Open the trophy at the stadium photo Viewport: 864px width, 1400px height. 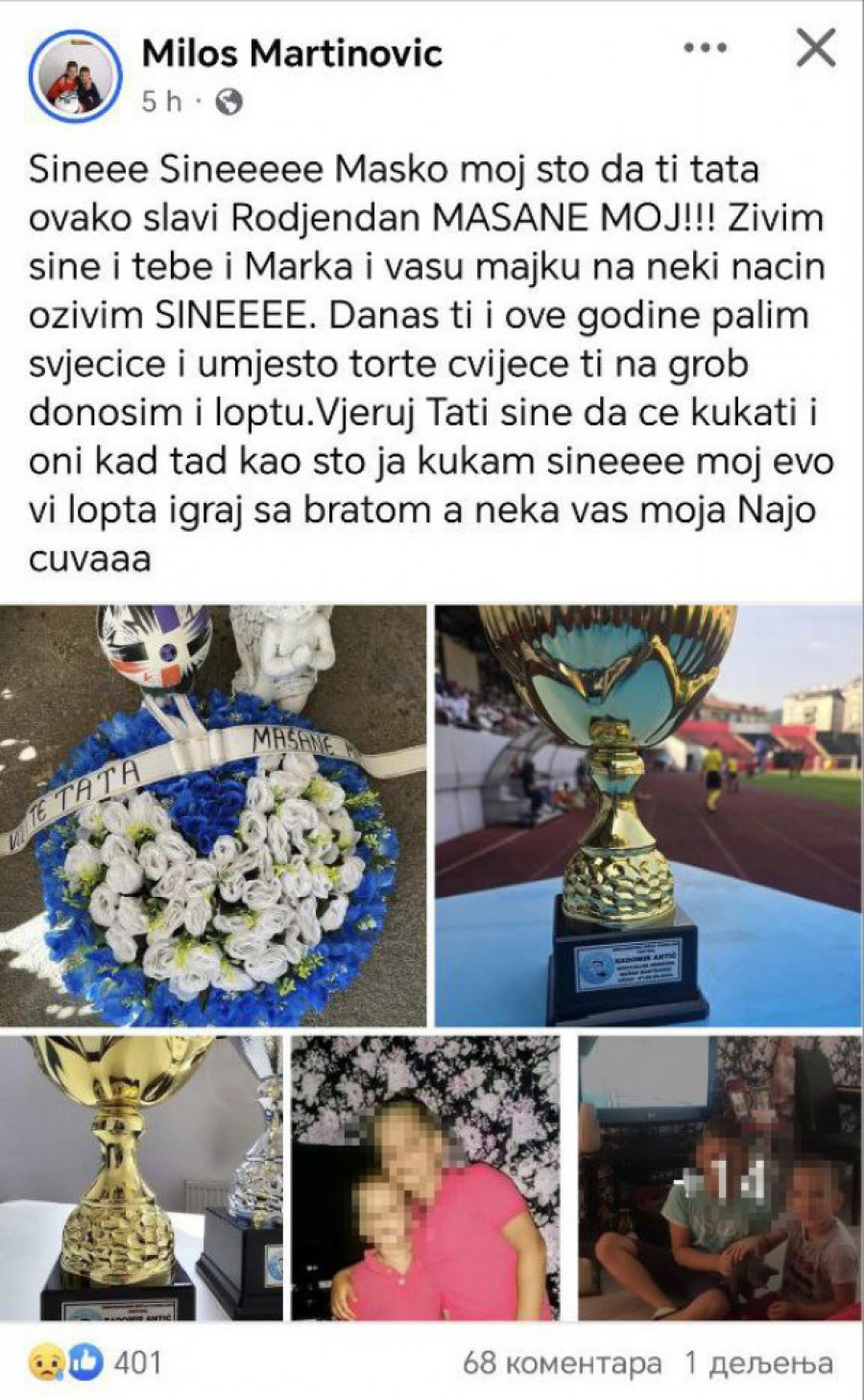pos(648,815)
